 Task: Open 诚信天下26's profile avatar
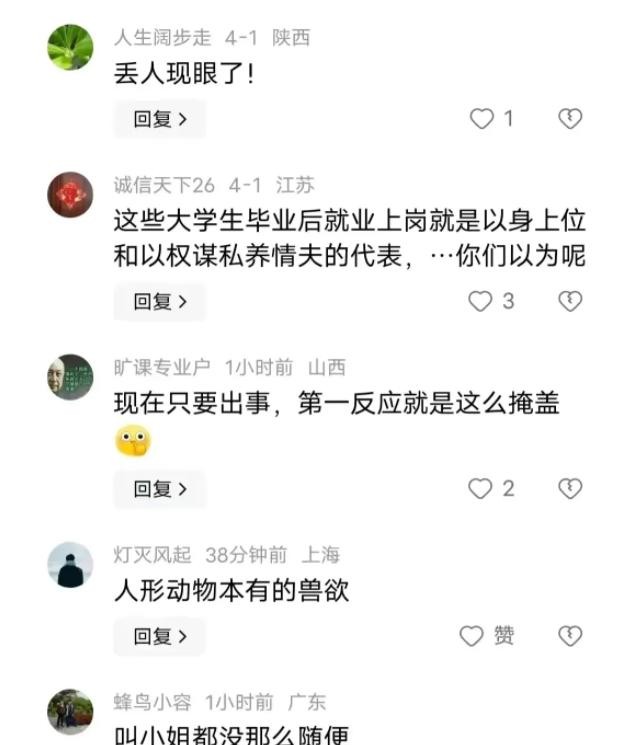70,194
